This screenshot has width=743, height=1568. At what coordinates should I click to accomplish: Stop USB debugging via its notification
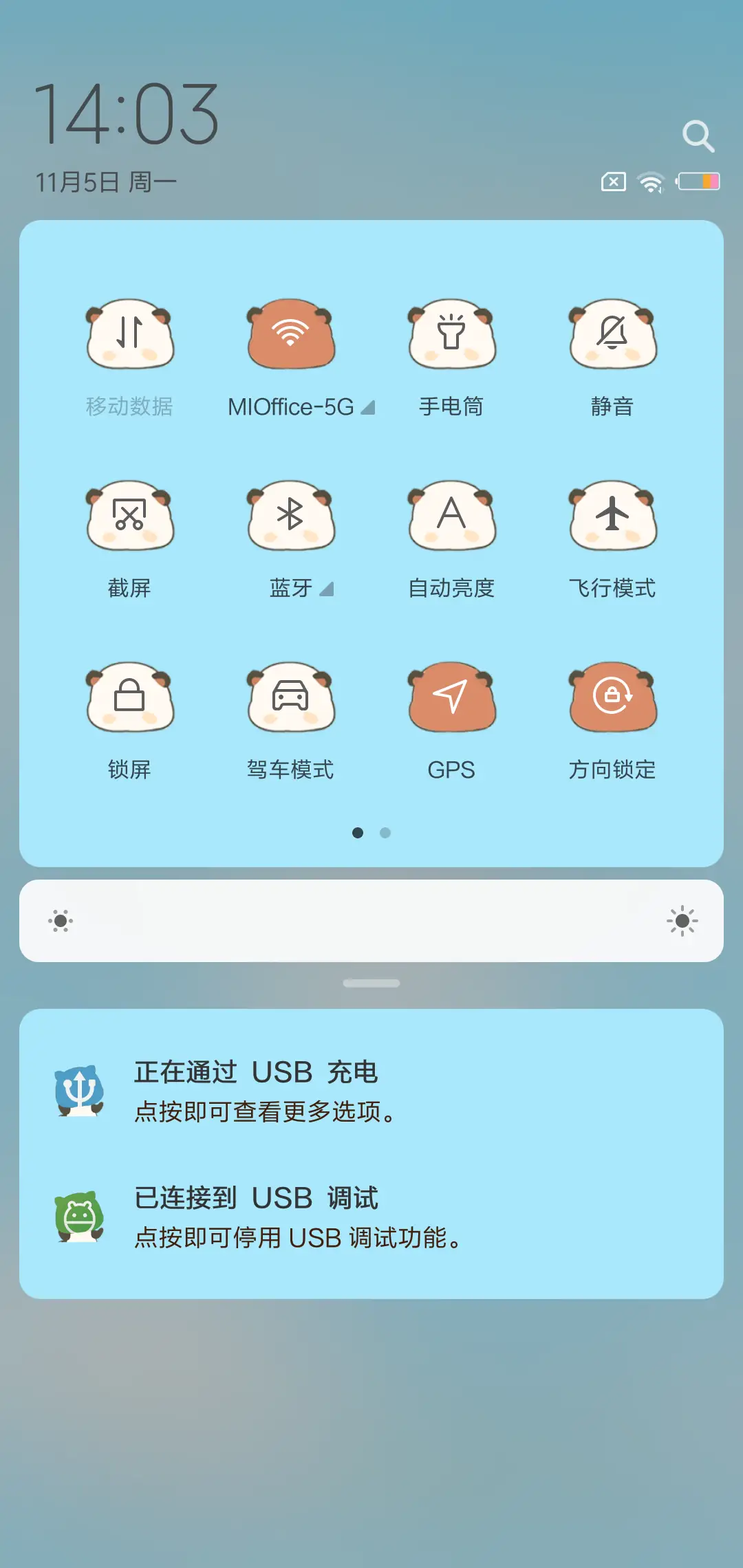coord(371,1216)
